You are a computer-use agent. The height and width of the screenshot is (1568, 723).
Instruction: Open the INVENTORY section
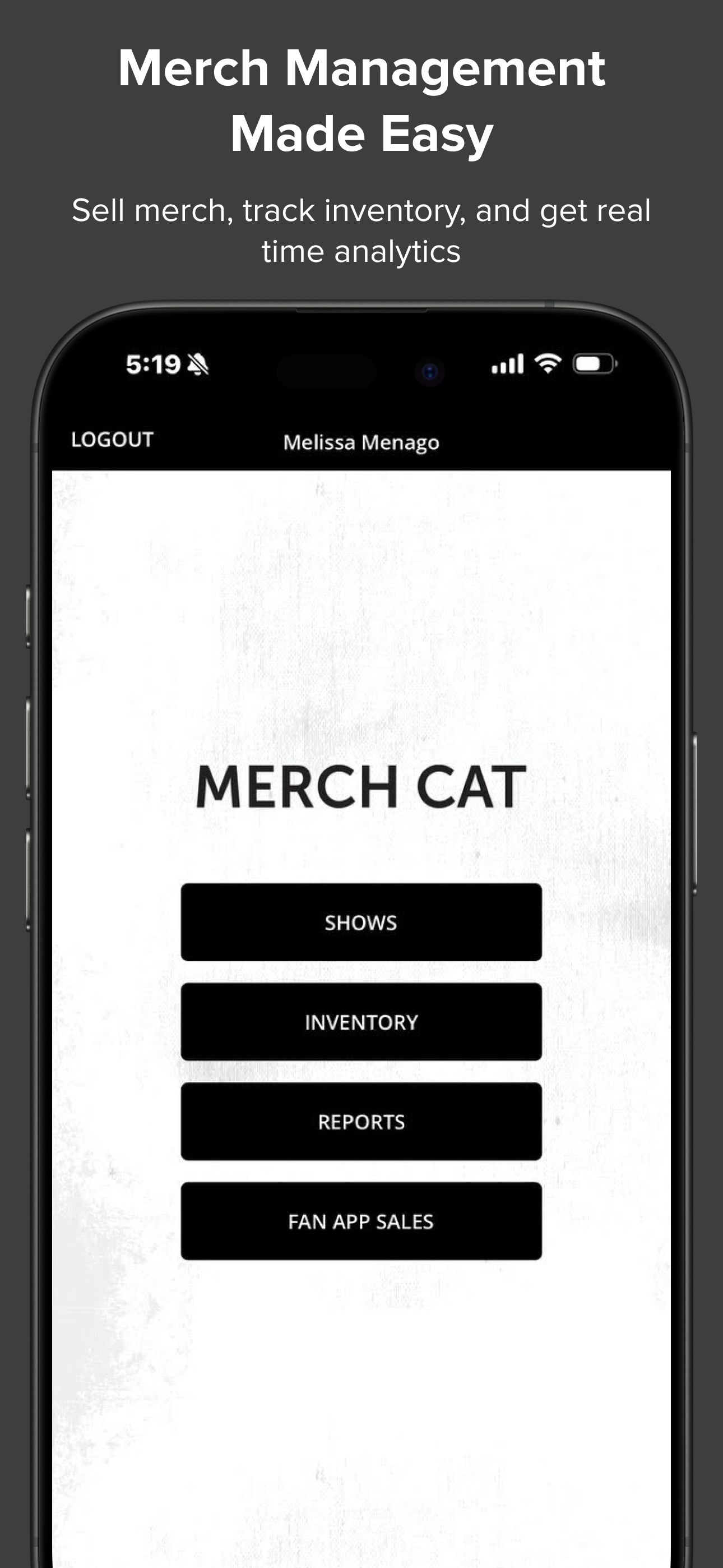coord(361,1022)
